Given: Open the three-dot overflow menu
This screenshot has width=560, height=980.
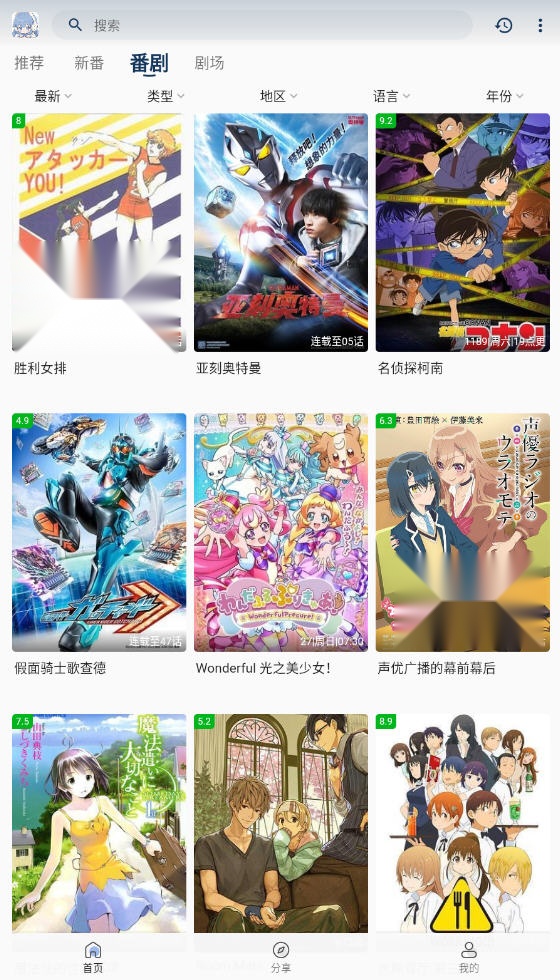Looking at the screenshot, I should (540, 25).
